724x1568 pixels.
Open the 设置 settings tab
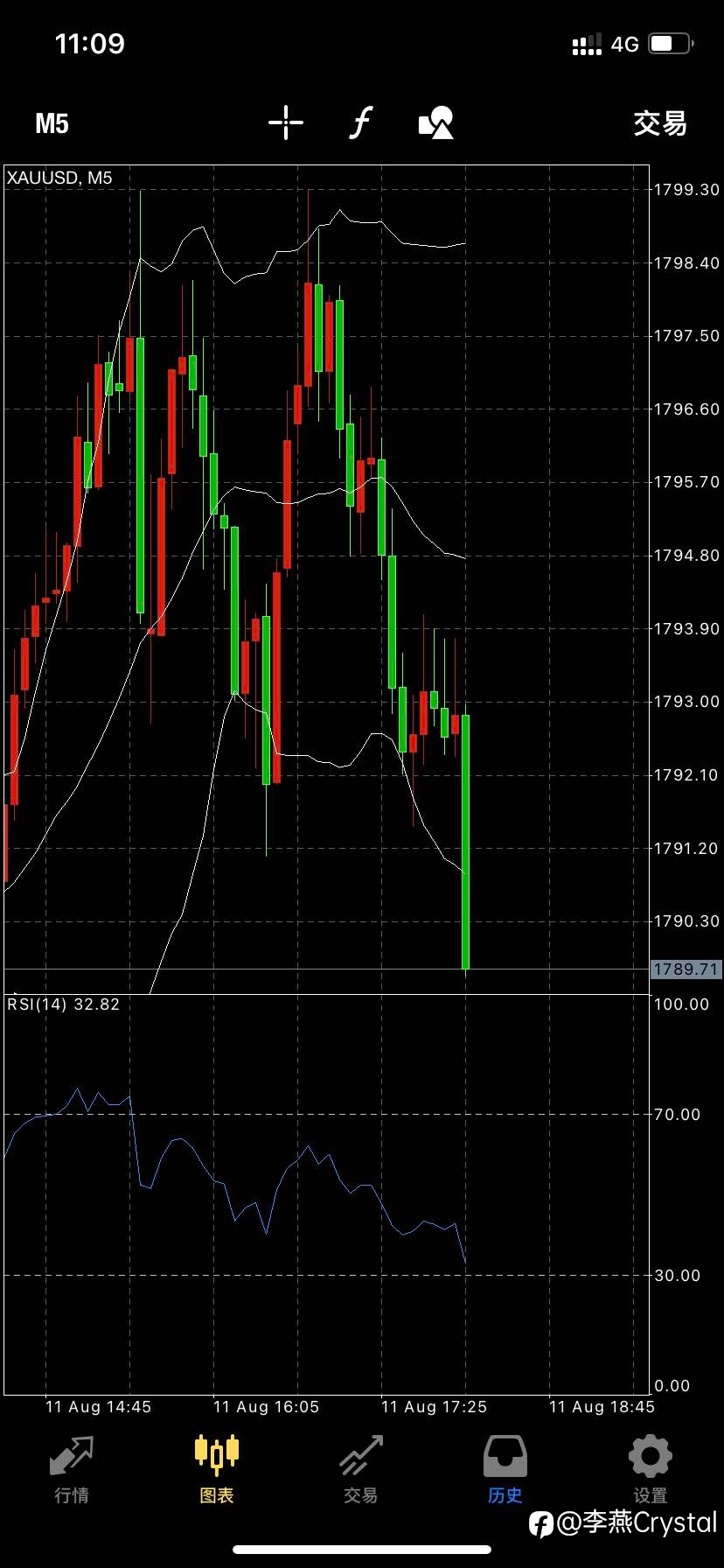click(651, 1469)
